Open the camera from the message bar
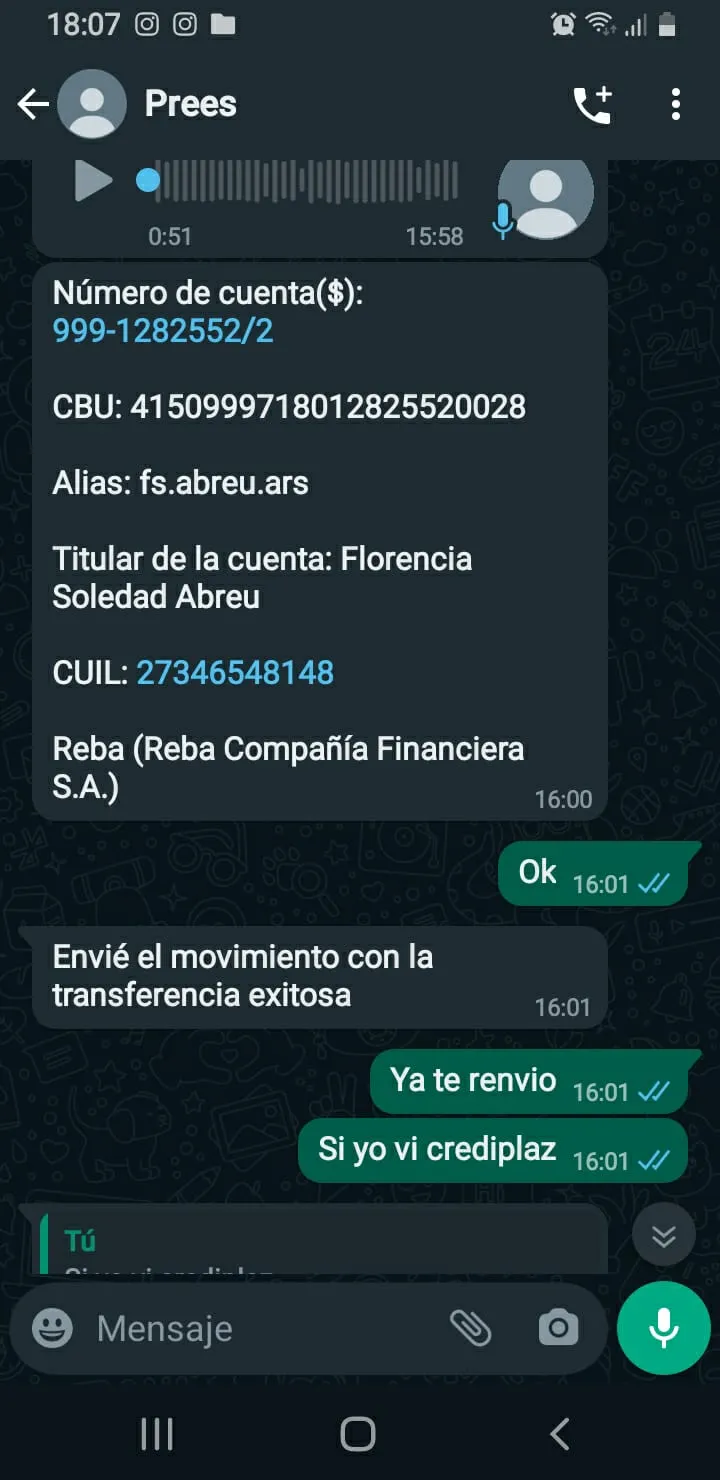The width and height of the screenshot is (720, 1480). click(558, 1328)
